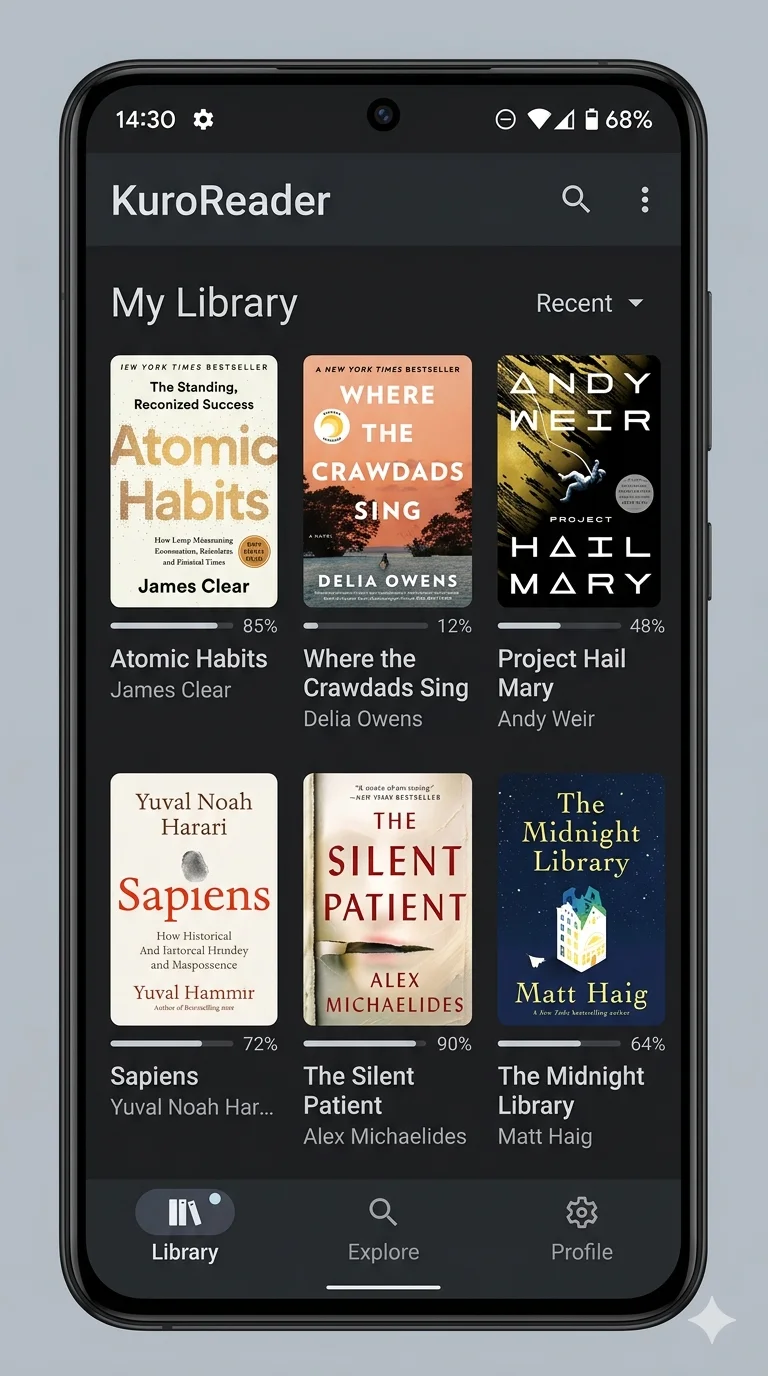
Task: Expand the Recent sort dropdown
Action: (x=590, y=303)
